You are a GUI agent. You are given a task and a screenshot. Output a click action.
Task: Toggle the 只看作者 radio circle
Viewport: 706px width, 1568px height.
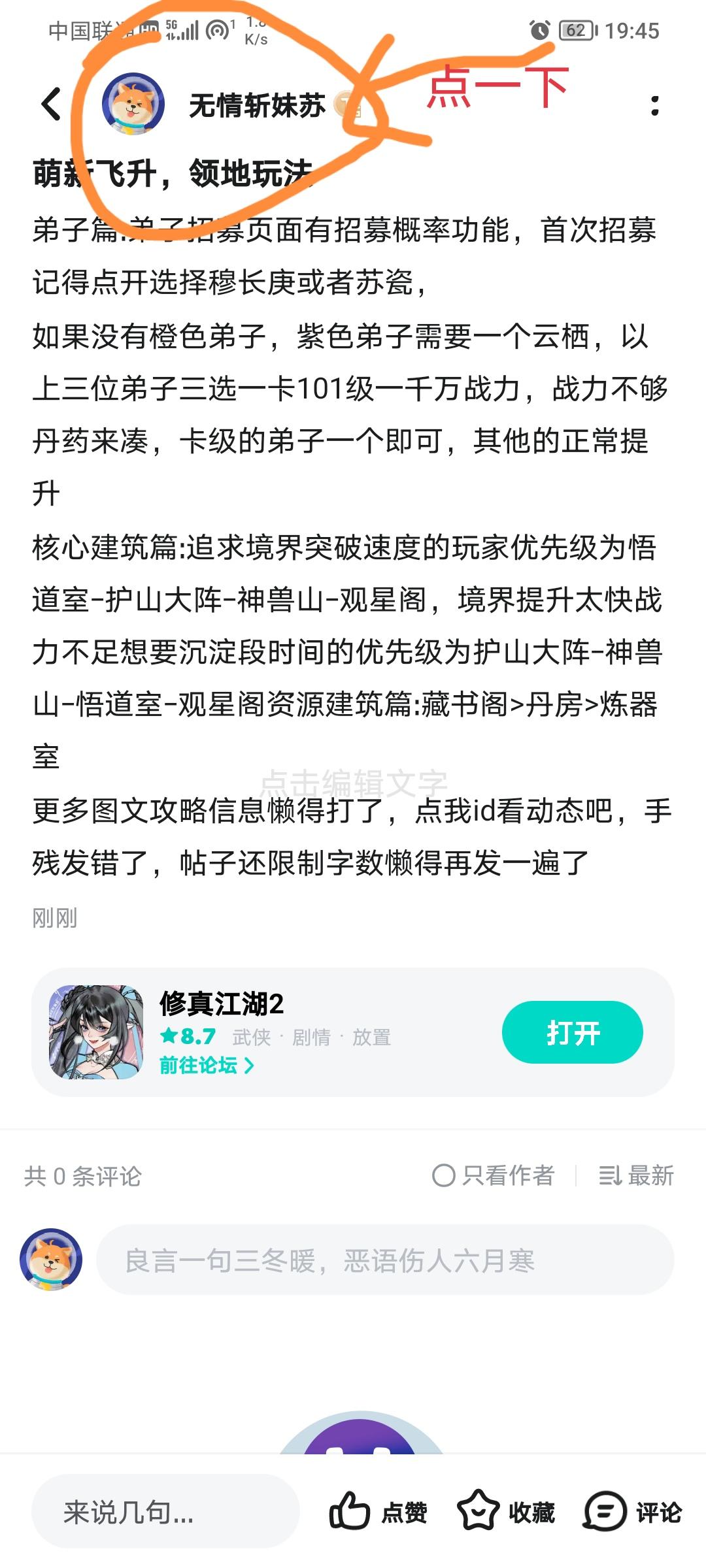pyautogui.click(x=445, y=1176)
